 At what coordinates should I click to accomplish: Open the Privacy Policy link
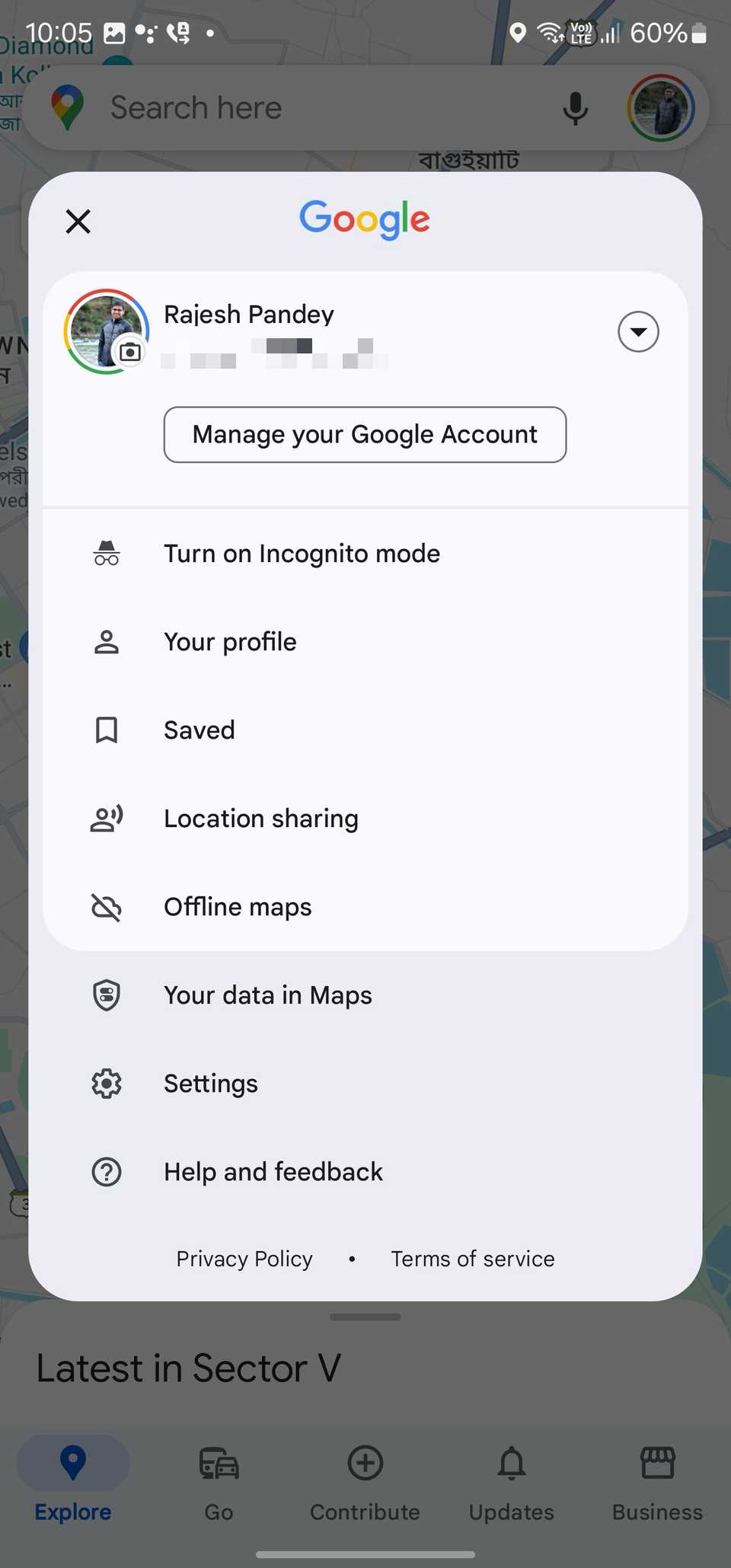coord(244,1259)
